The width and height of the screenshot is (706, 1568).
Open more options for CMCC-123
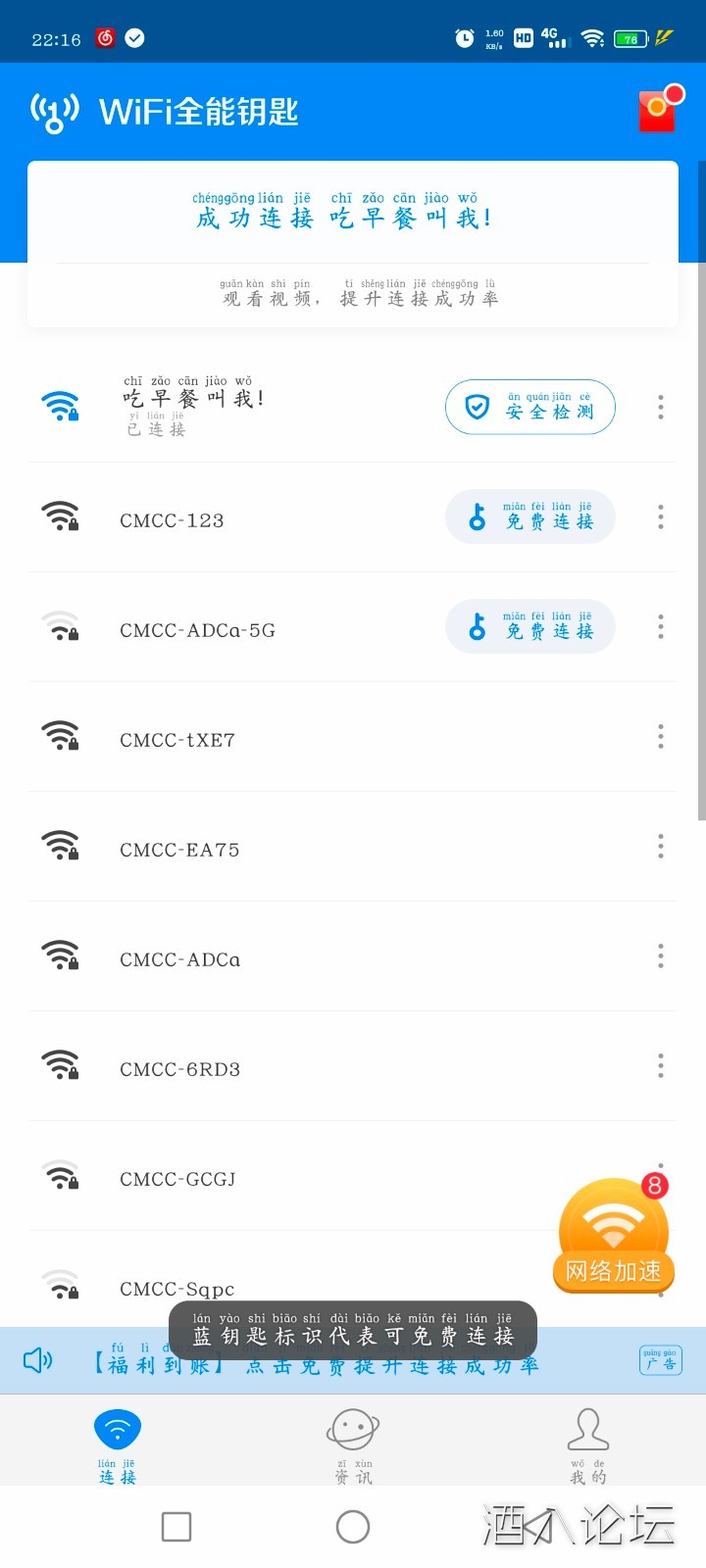coord(661,517)
